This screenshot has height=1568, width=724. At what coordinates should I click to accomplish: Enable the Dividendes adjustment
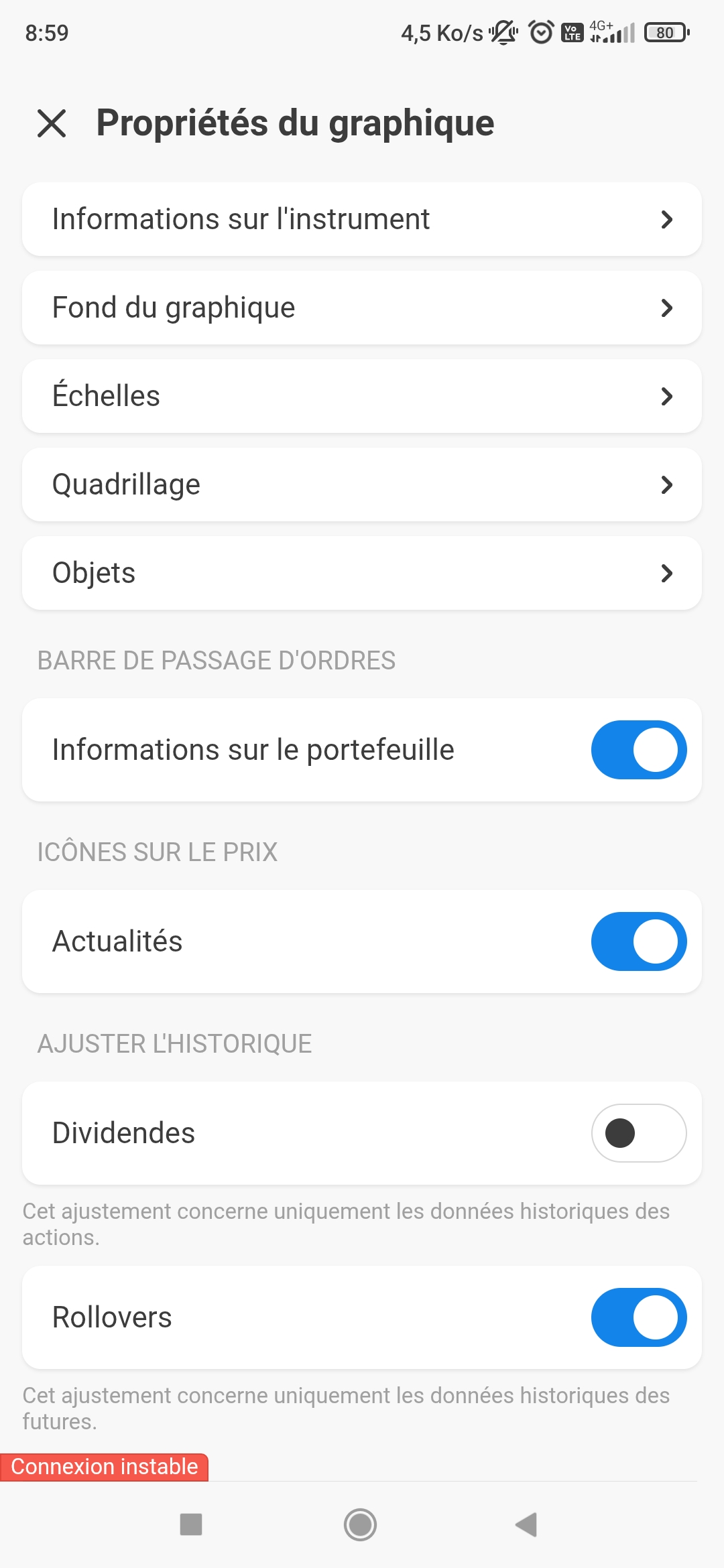point(638,1133)
